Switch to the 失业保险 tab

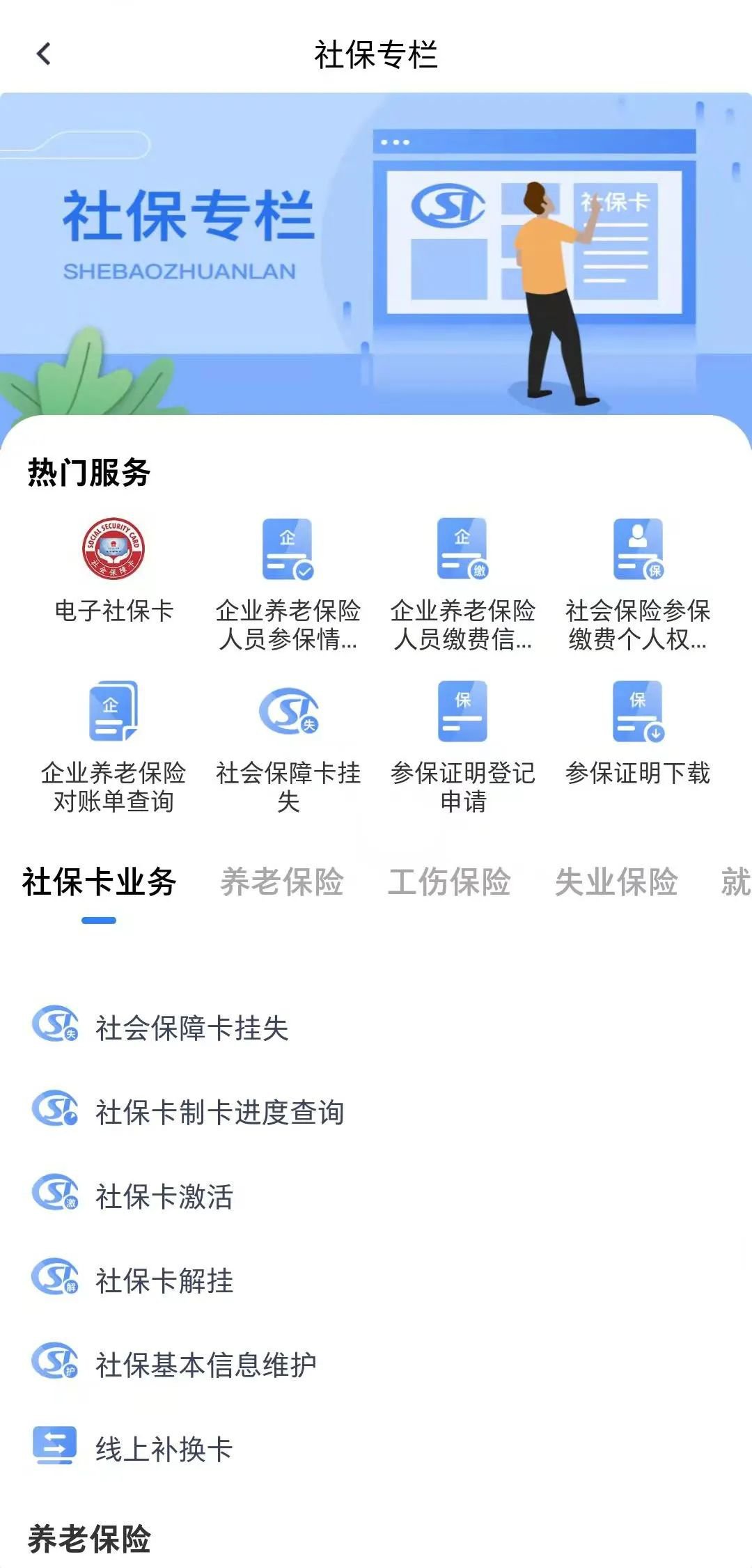click(616, 881)
